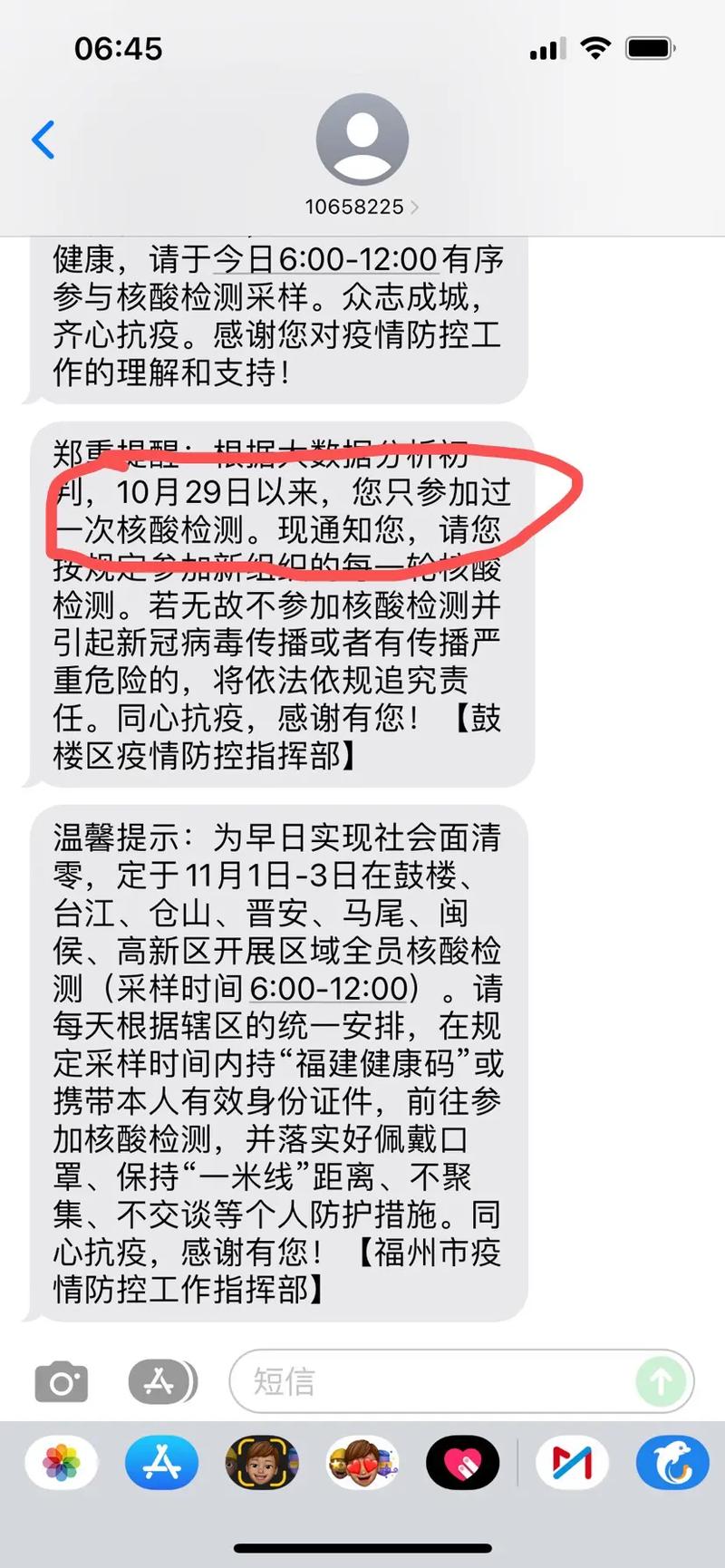Open the camera to attach a photo

click(62, 1383)
